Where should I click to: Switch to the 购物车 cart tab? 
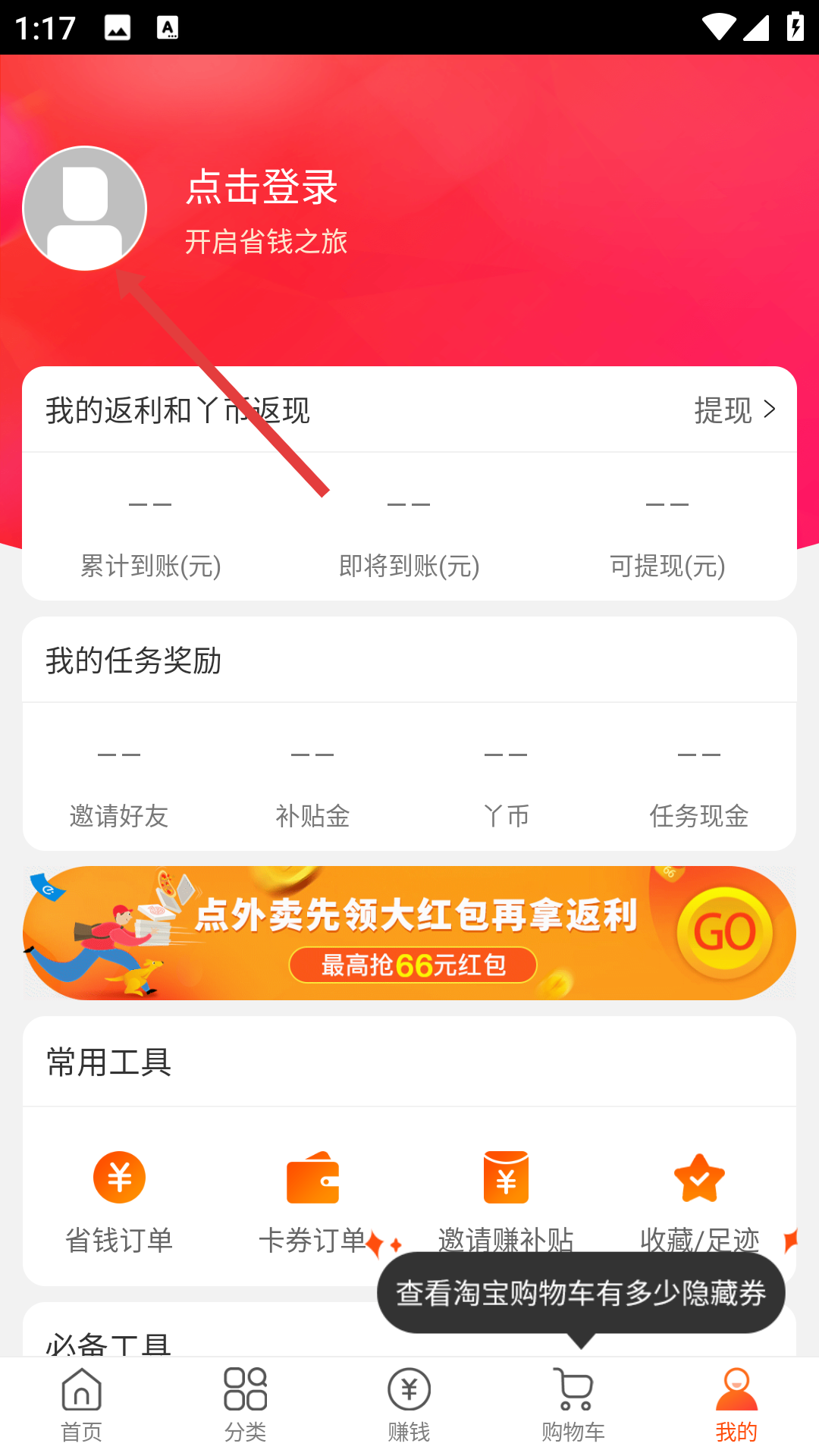573,1406
